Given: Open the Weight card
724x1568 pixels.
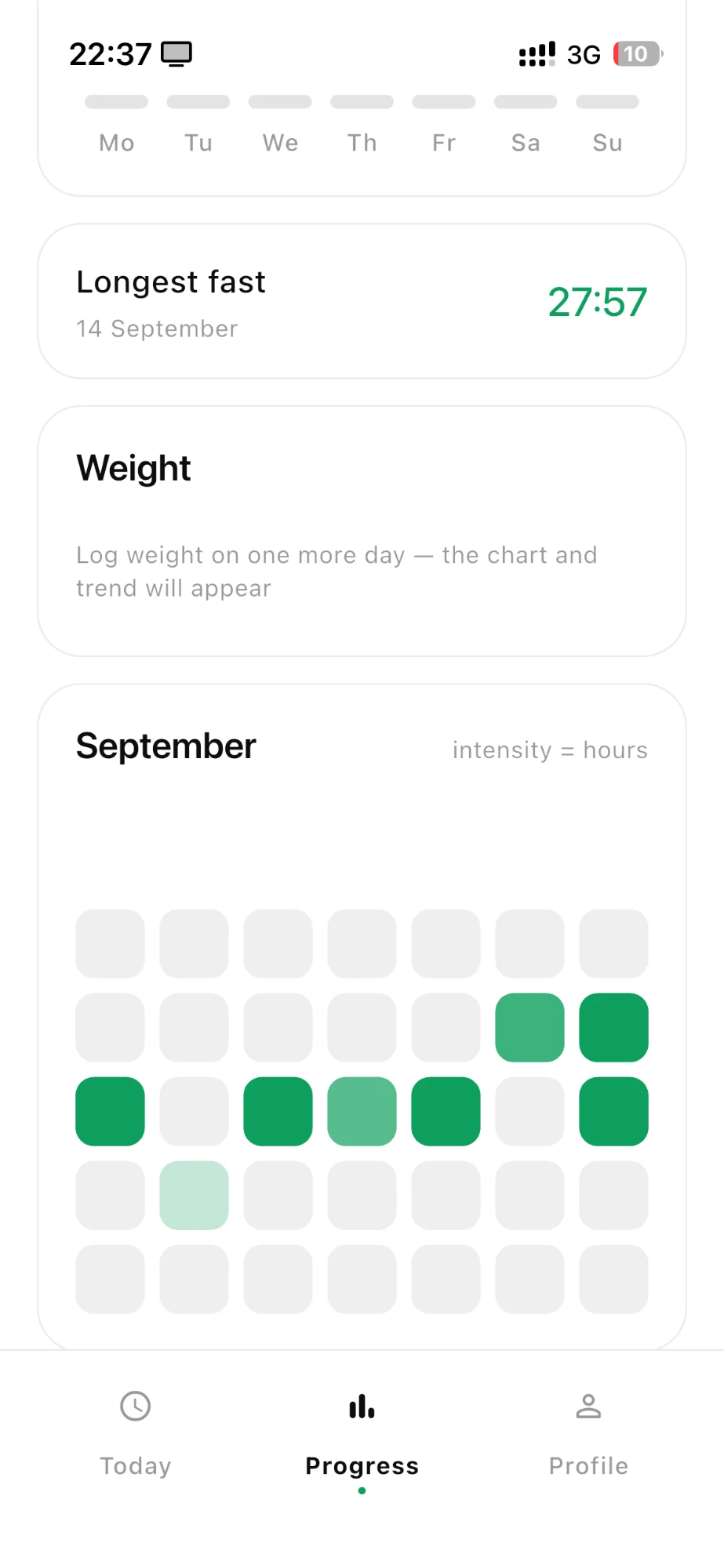Looking at the screenshot, I should click(362, 531).
